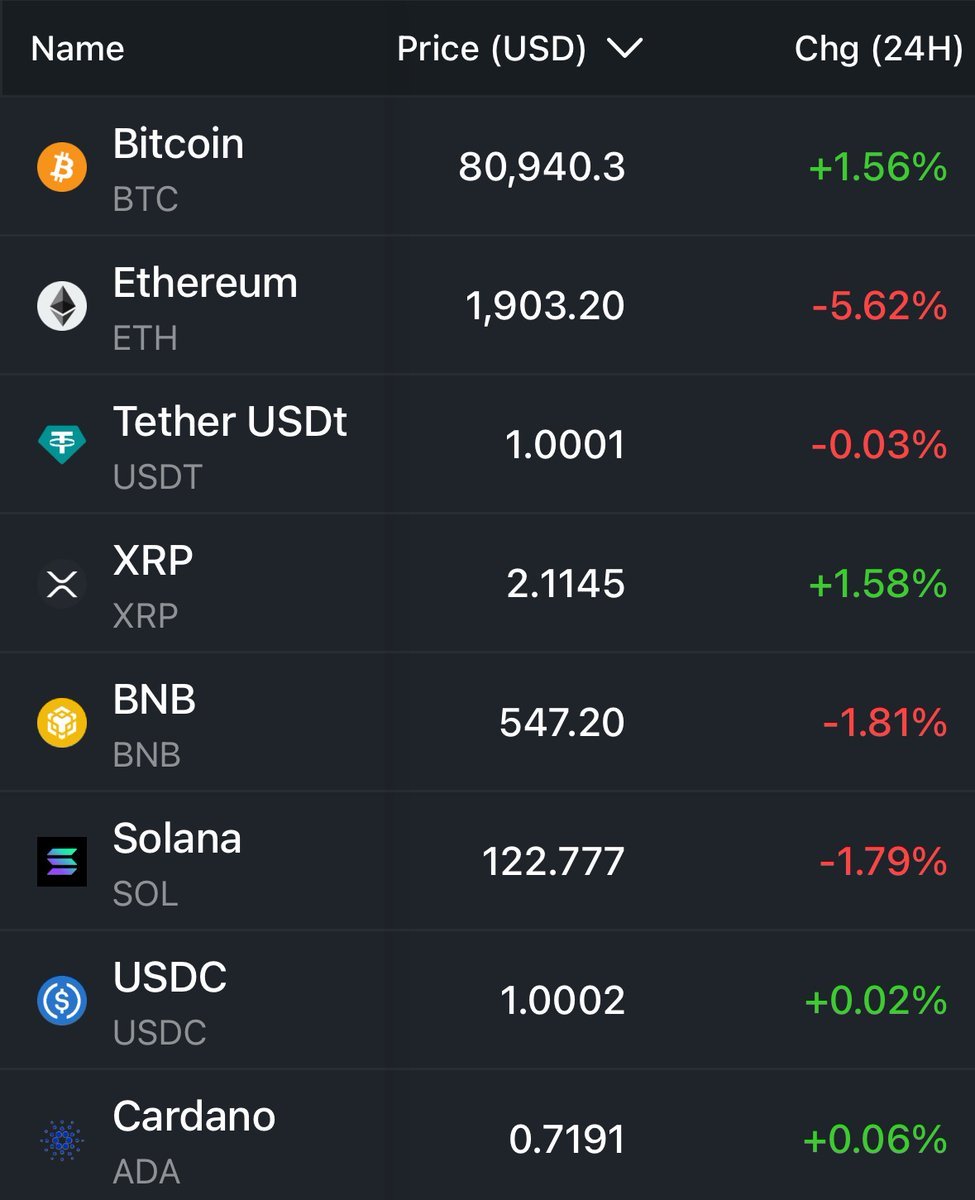Sort by Chg (24H) column
This screenshot has width=975, height=1200.
877,49
